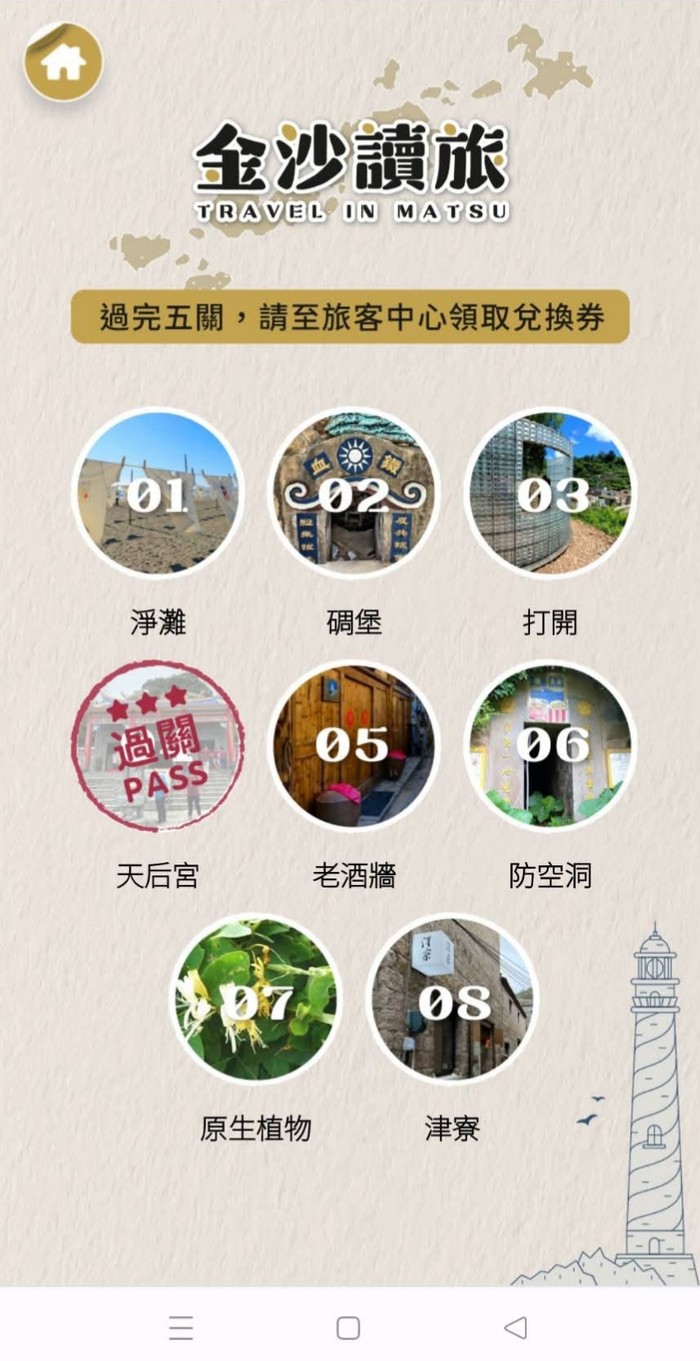The height and width of the screenshot is (1361, 700).
Task: Tap the system back button
Action: (x=515, y=1327)
